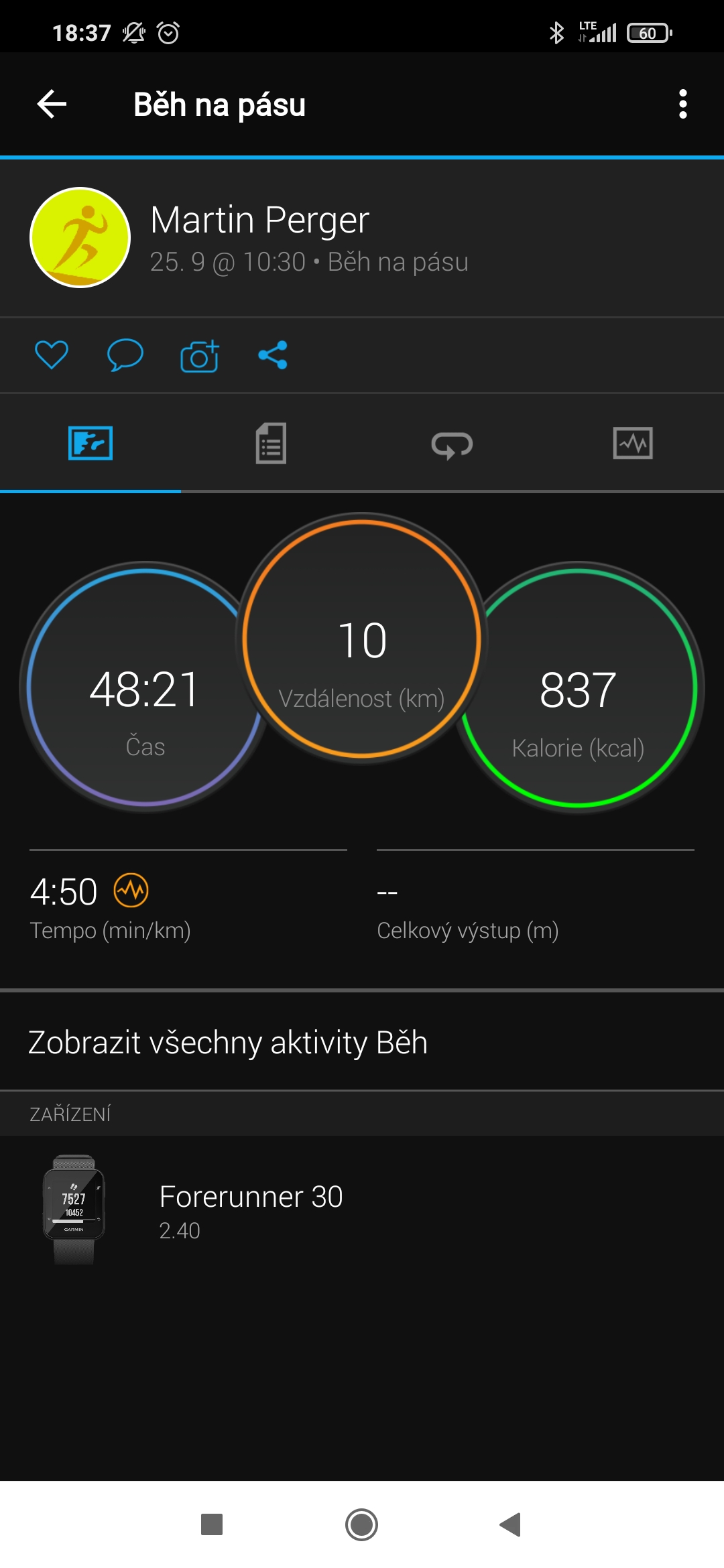Open the three-dot overflow menu
This screenshot has height=1568, width=724.
tap(682, 105)
